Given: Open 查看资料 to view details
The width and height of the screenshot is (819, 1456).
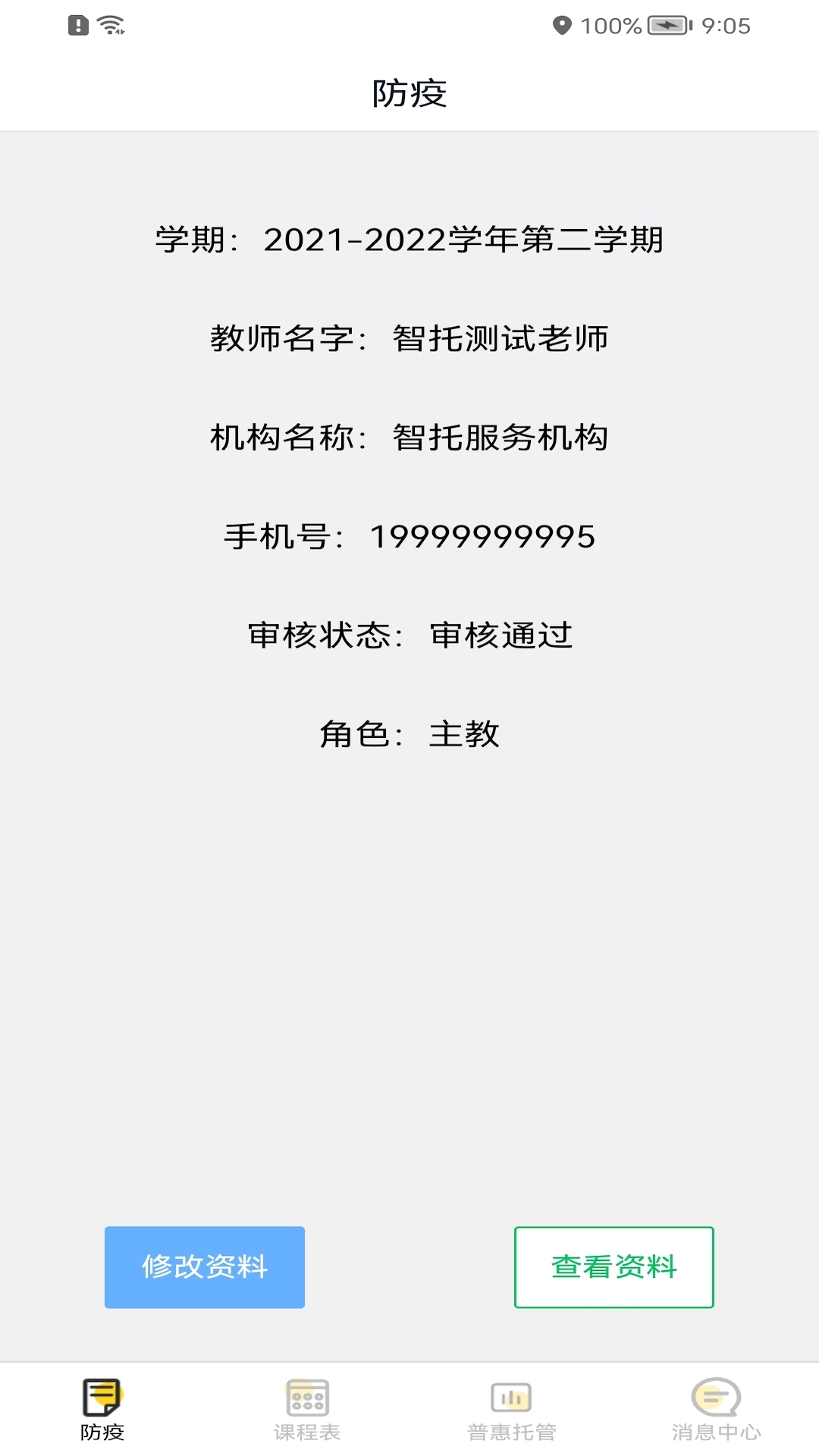Looking at the screenshot, I should coord(614,1267).
